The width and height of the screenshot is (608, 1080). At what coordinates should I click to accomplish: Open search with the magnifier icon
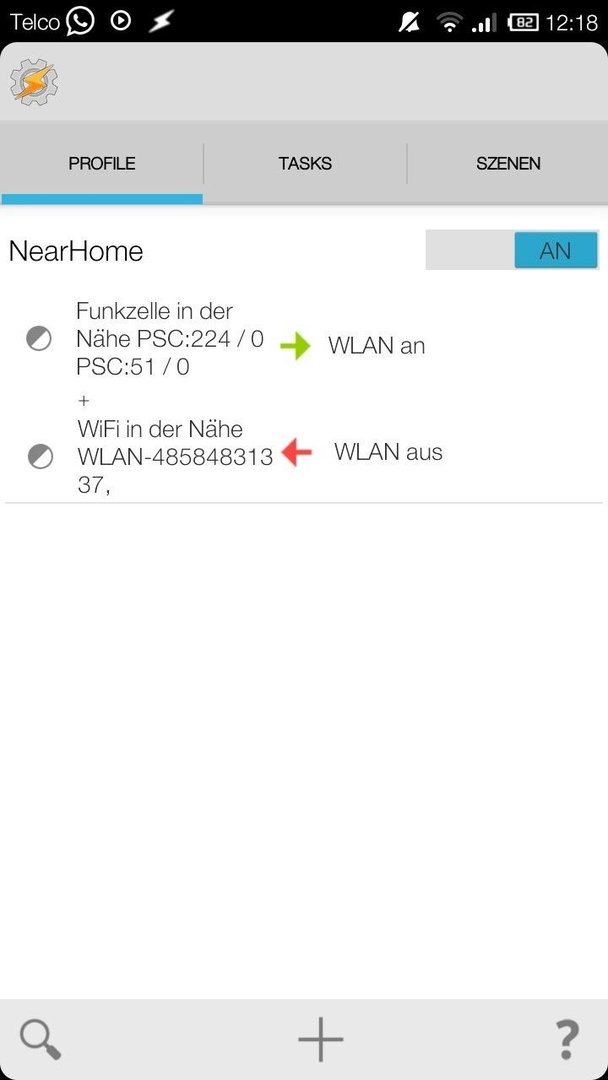(x=40, y=1039)
